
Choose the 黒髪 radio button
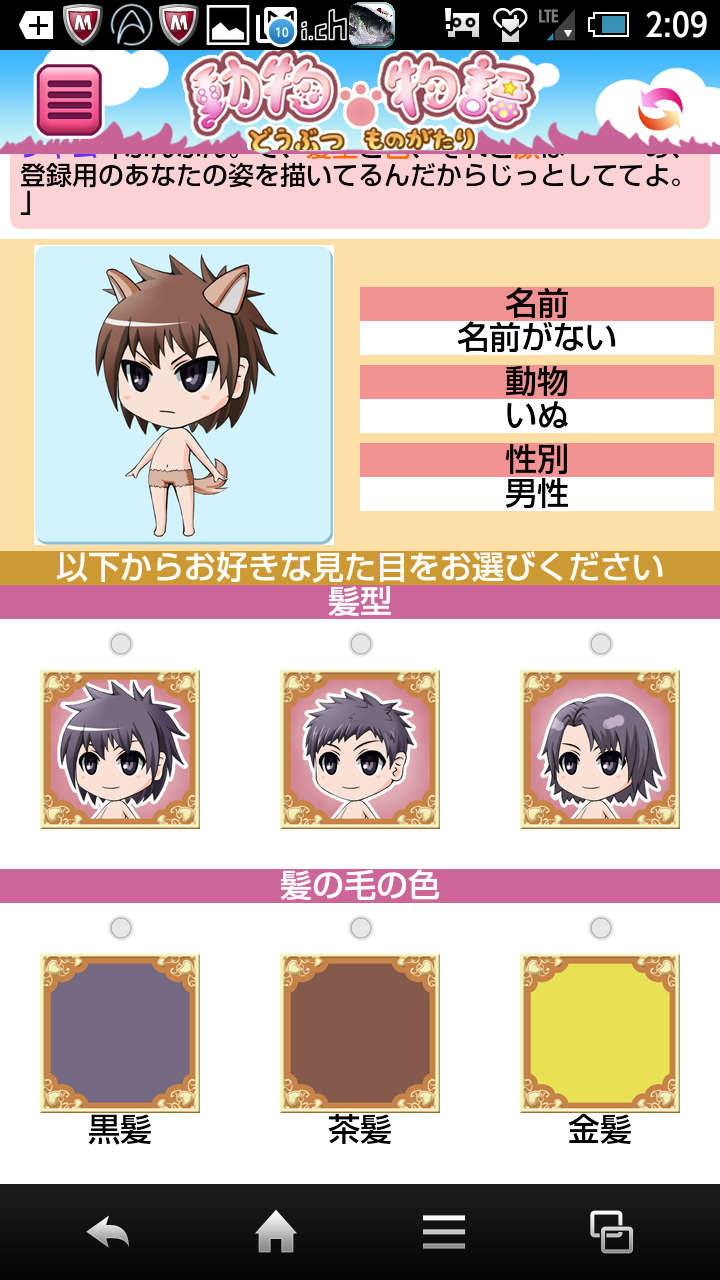tap(121, 928)
